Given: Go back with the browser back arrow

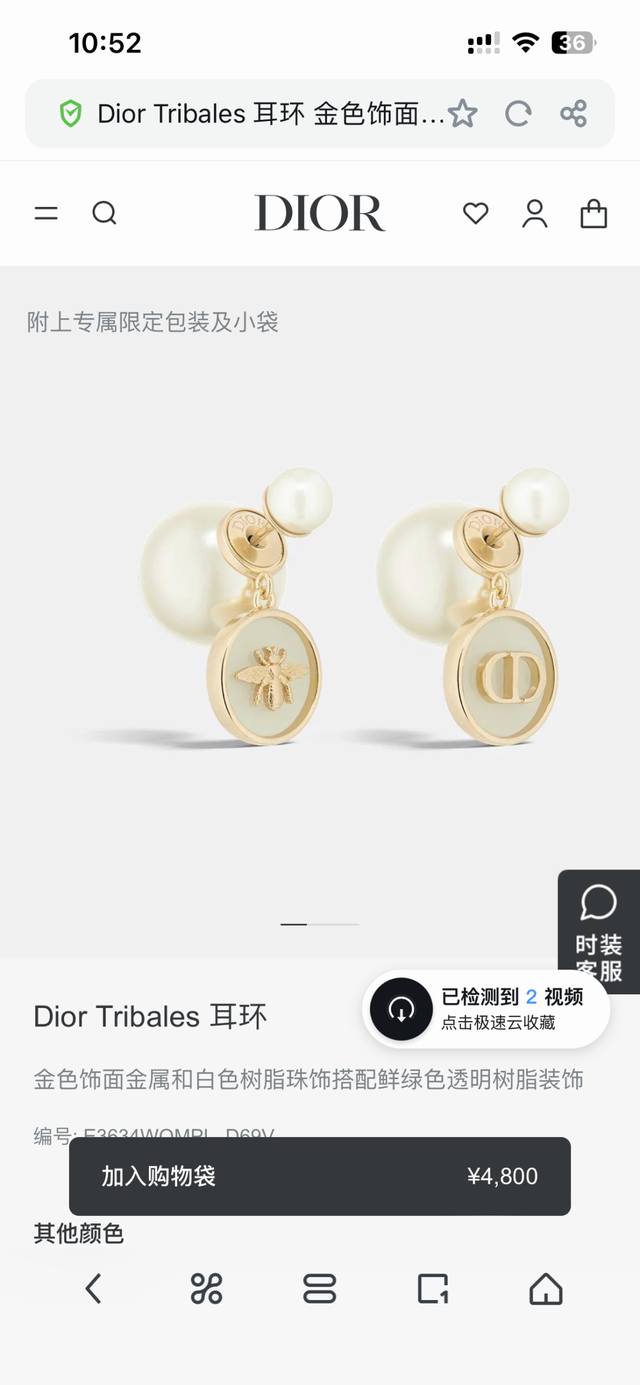Looking at the screenshot, I should [x=93, y=1289].
